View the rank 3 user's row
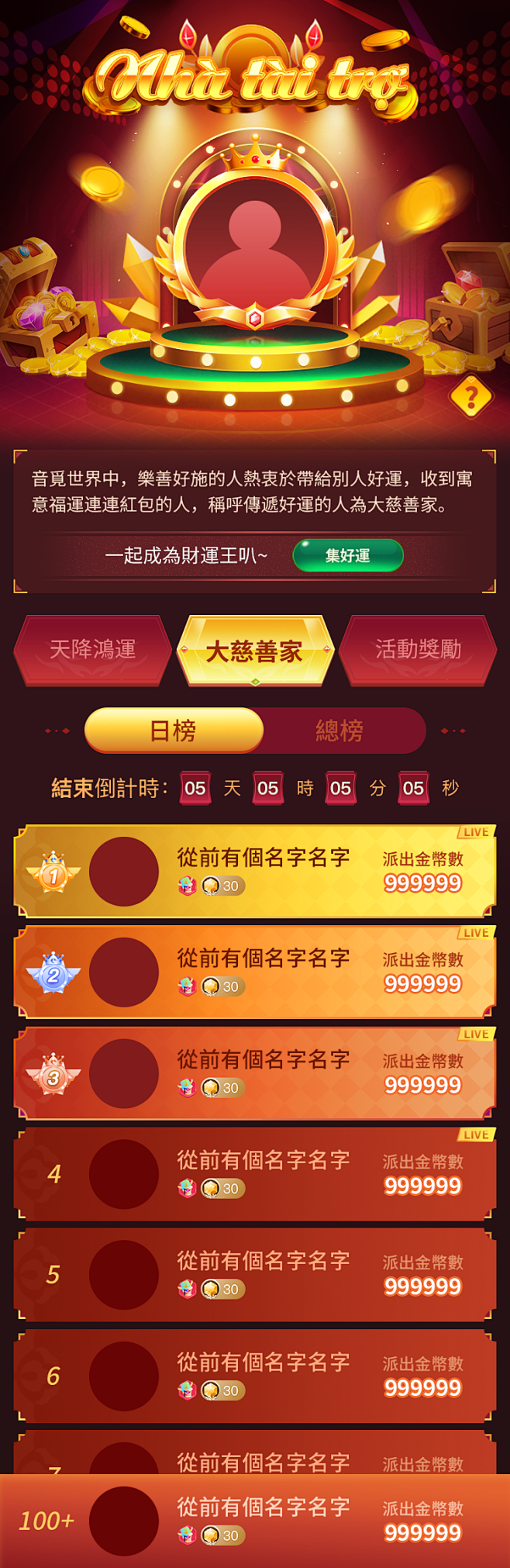The image size is (510, 1568). tap(255, 1073)
